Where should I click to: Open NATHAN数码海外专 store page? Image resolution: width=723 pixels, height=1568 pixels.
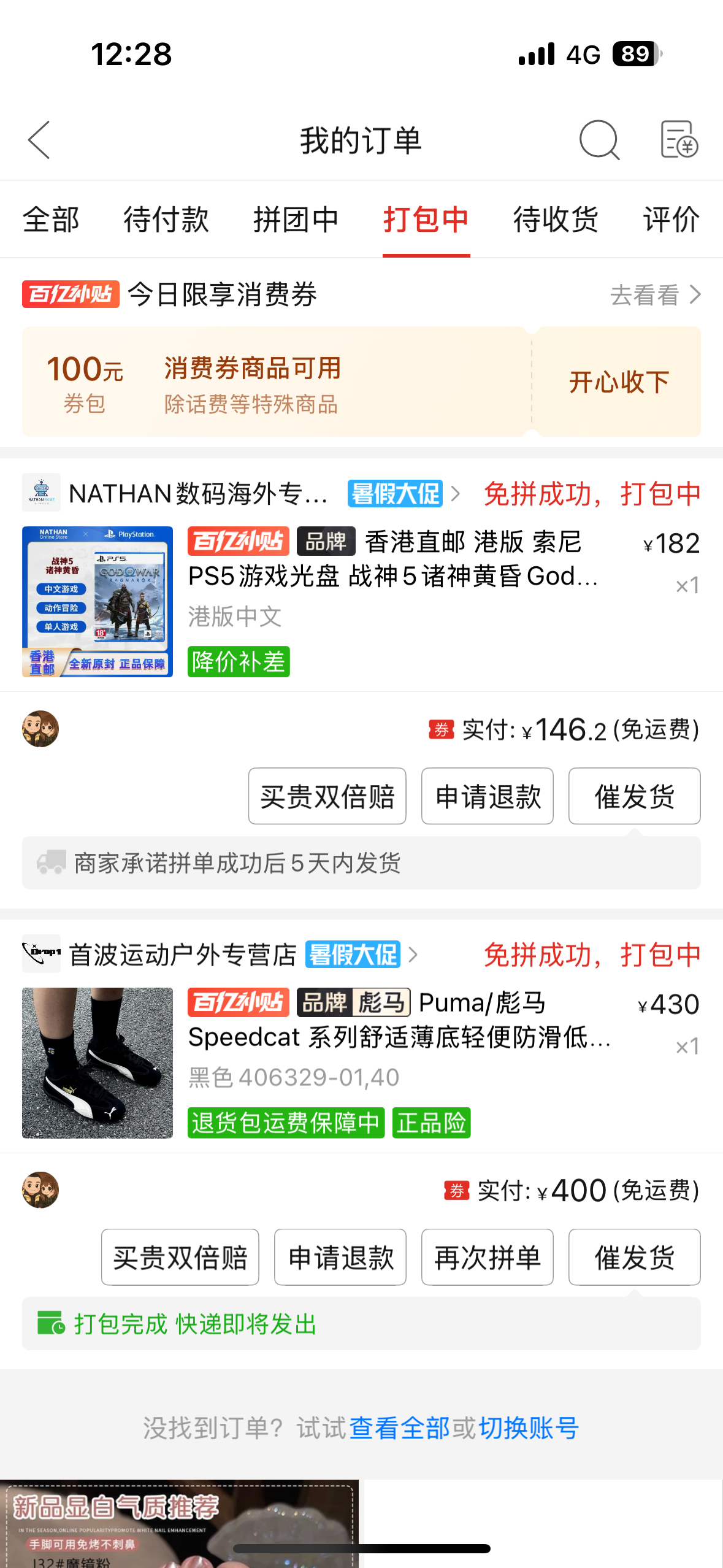tap(197, 494)
